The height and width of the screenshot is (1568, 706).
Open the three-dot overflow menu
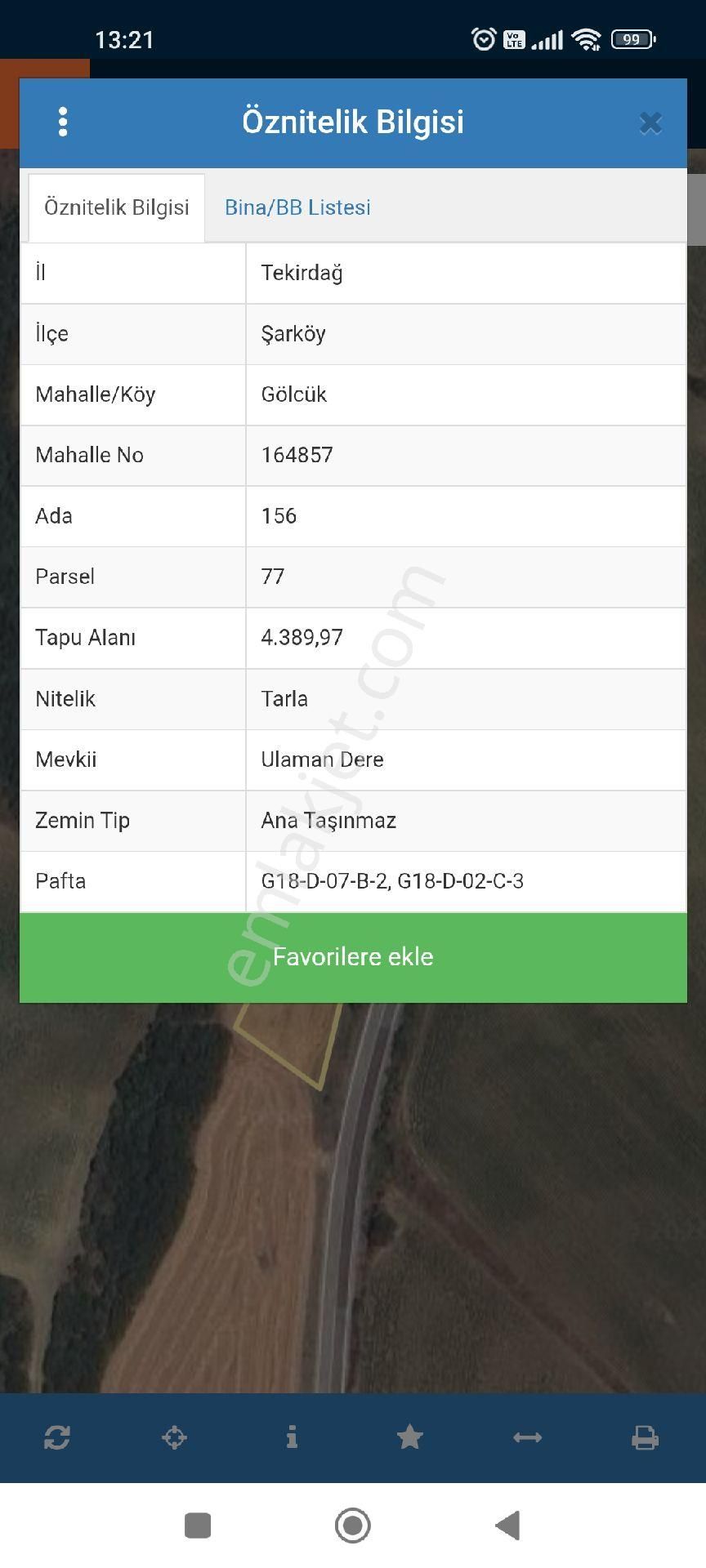click(x=63, y=122)
